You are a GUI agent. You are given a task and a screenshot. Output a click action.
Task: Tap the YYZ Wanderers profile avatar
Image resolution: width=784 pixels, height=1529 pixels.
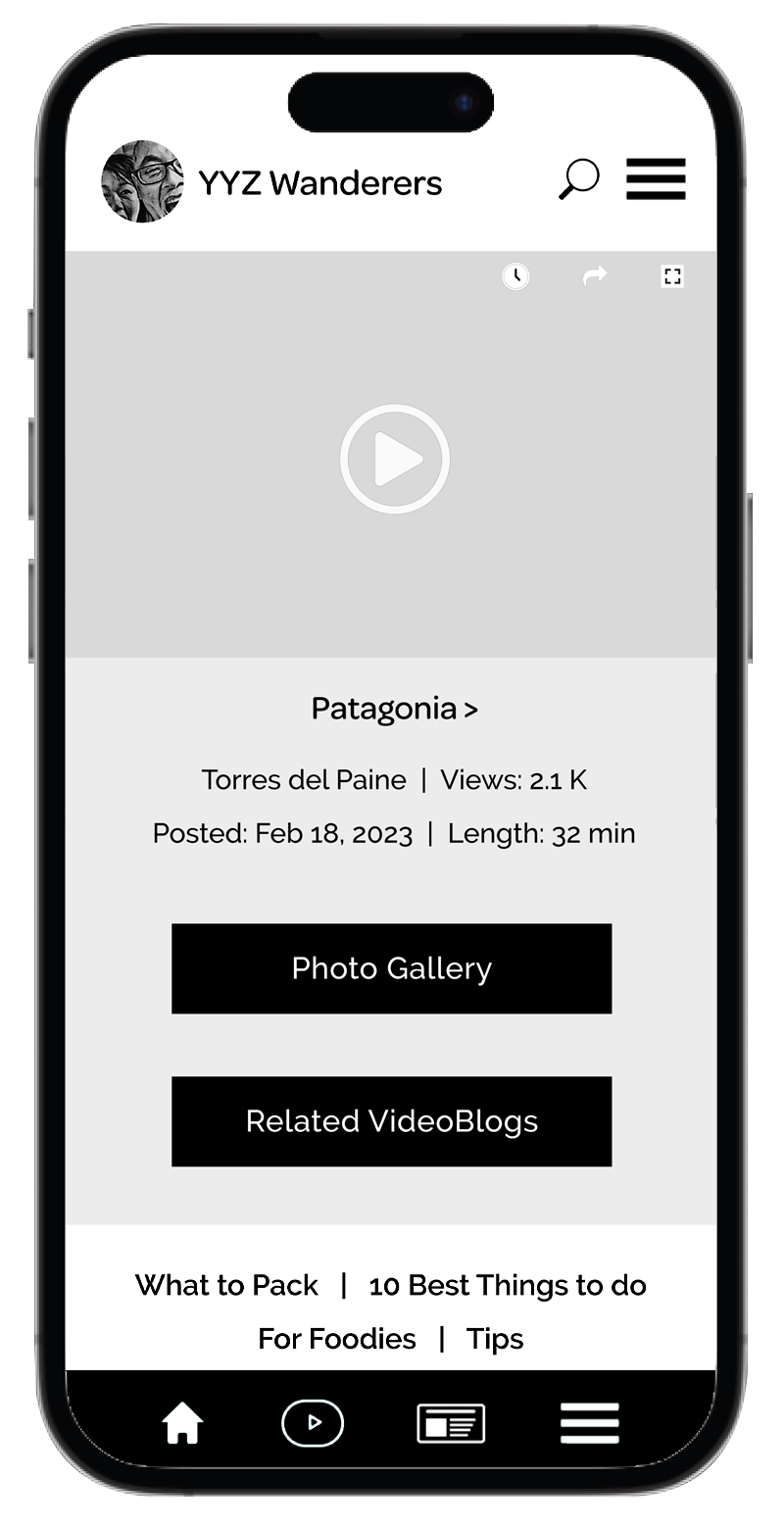142,181
